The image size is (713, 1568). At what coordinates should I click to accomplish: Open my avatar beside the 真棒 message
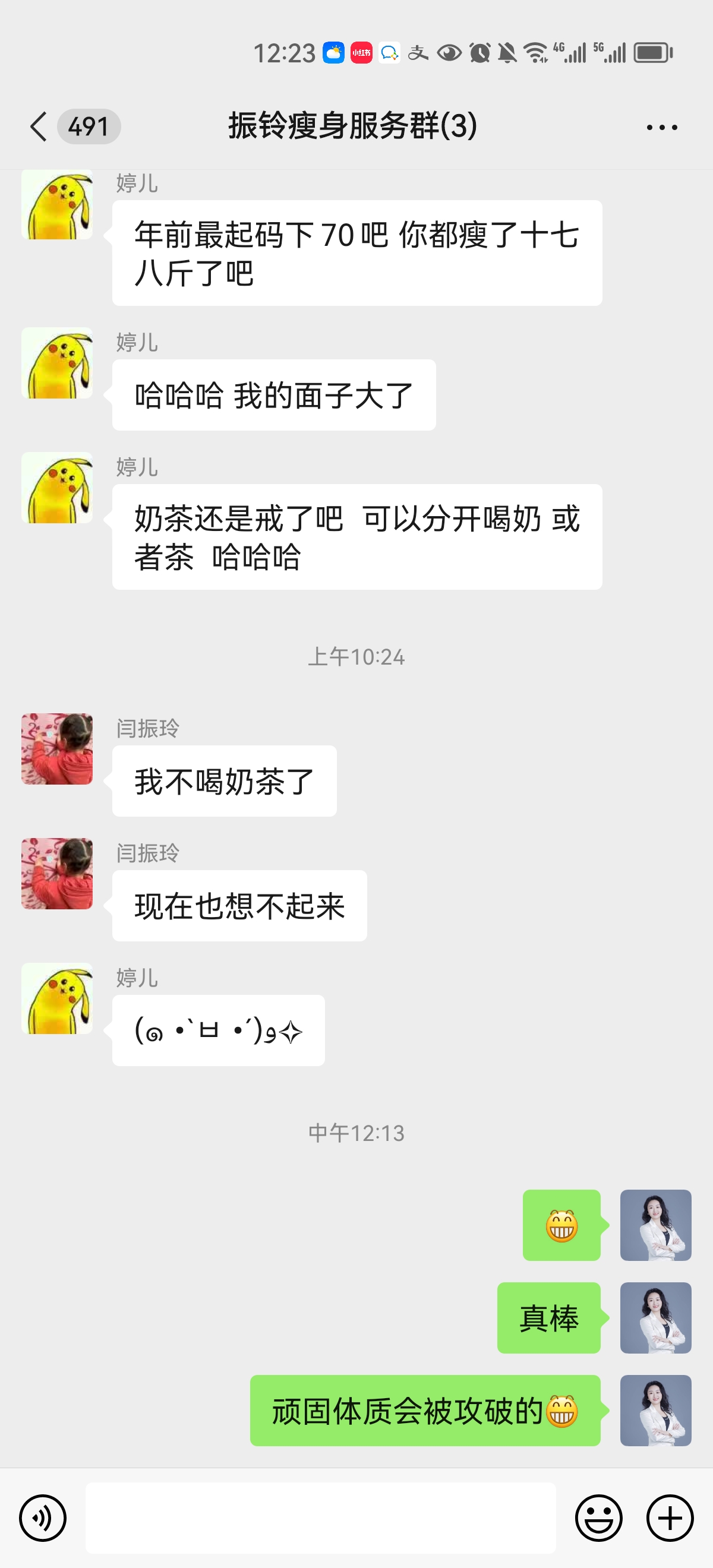[x=655, y=1318]
